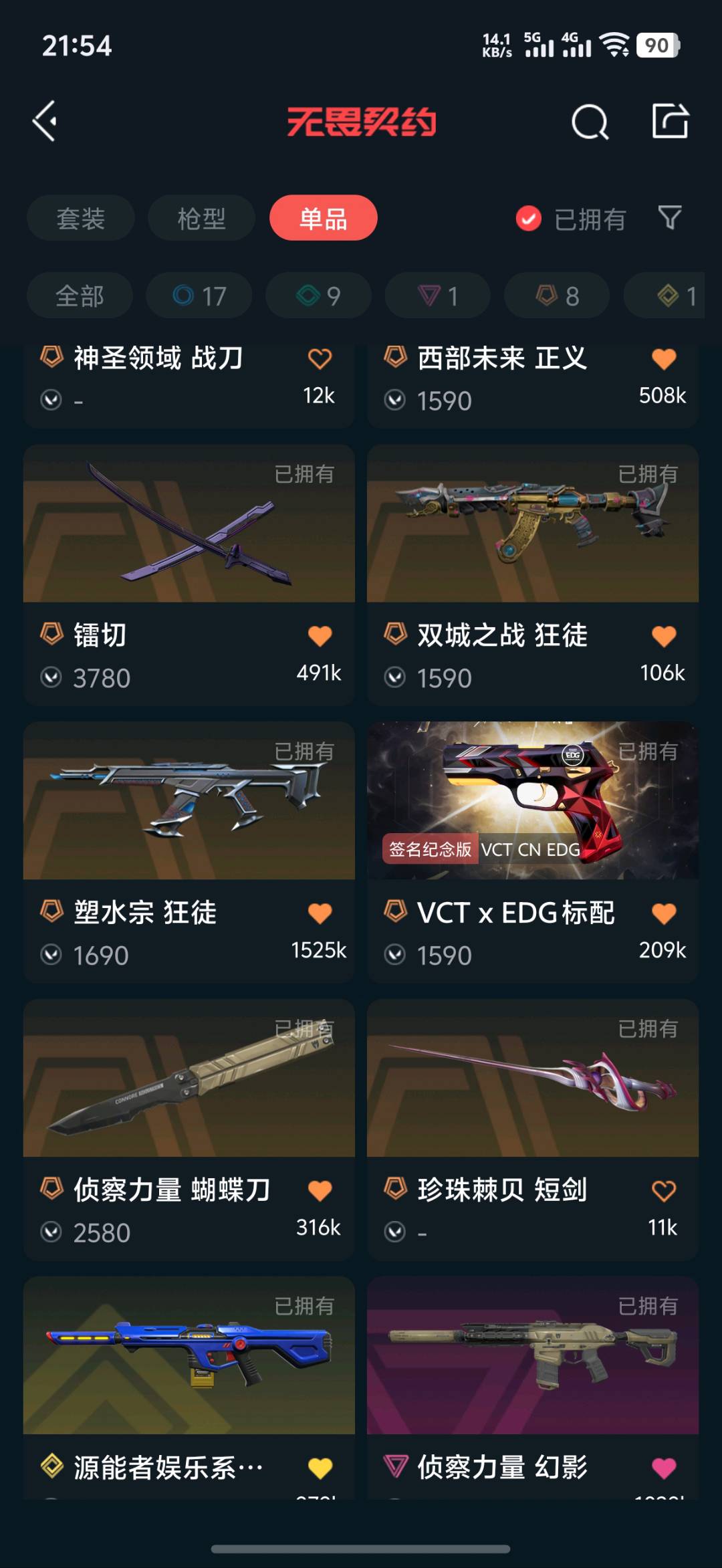Switch to the 枪型 tab
The width and height of the screenshot is (722, 1568).
tap(201, 219)
